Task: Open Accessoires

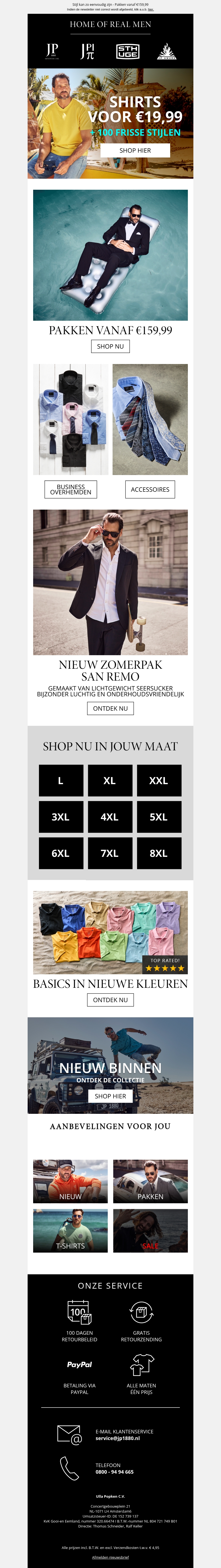Action: click(x=150, y=489)
